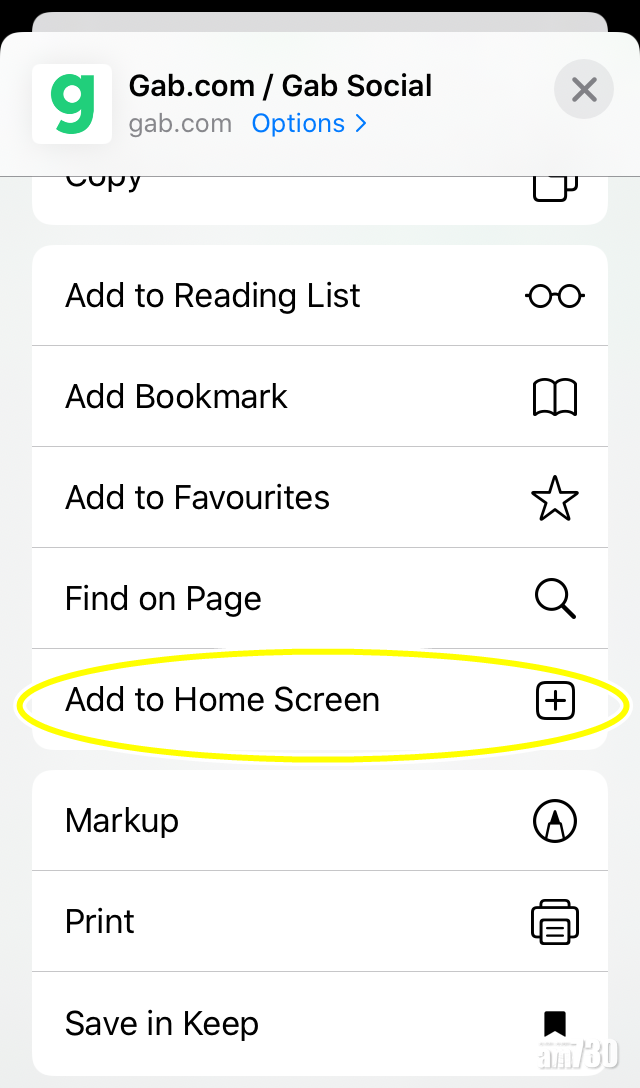Tap Add to Home Screen

tap(320, 700)
